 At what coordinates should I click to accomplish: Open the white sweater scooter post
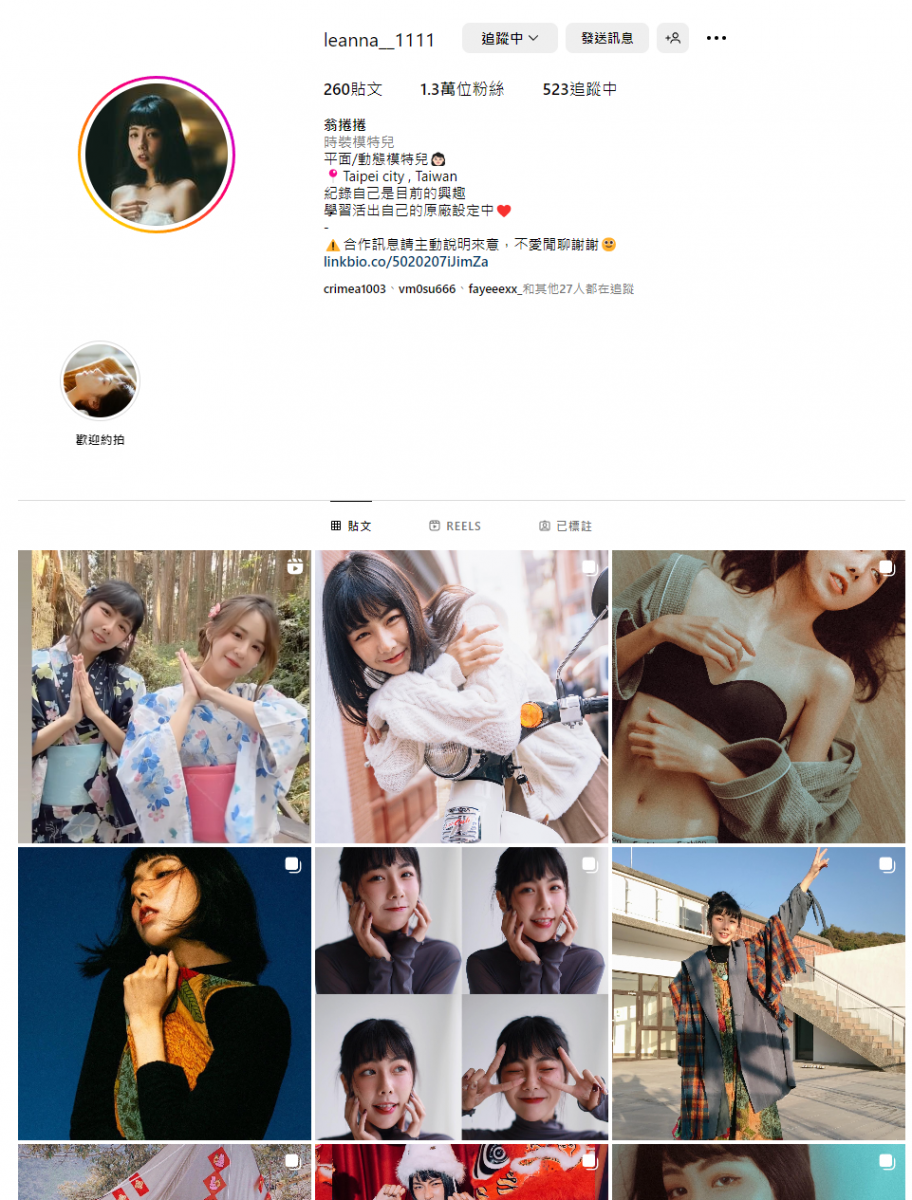[x=461, y=696]
